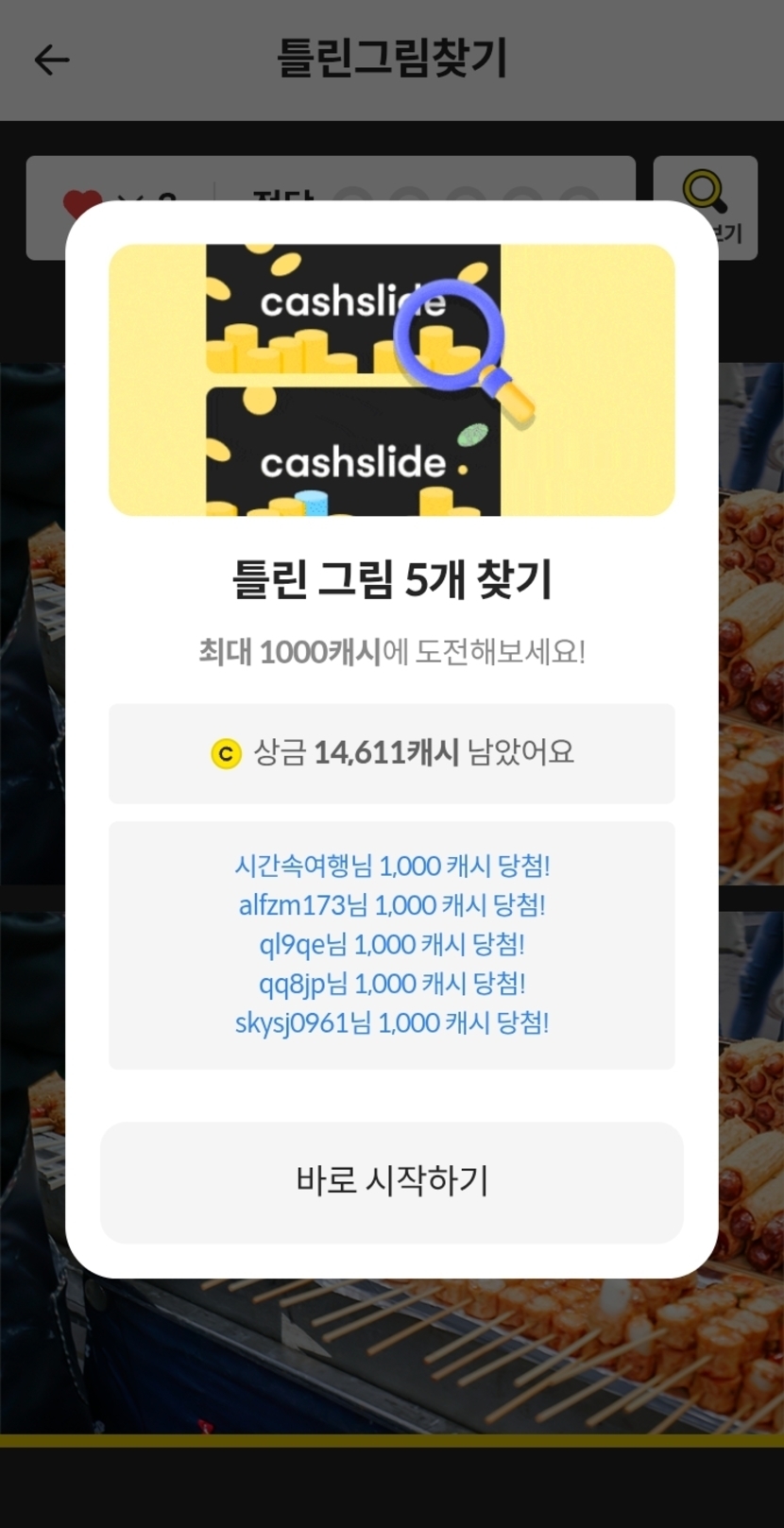Tap the 바로 시작하기 button

(391, 1181)
